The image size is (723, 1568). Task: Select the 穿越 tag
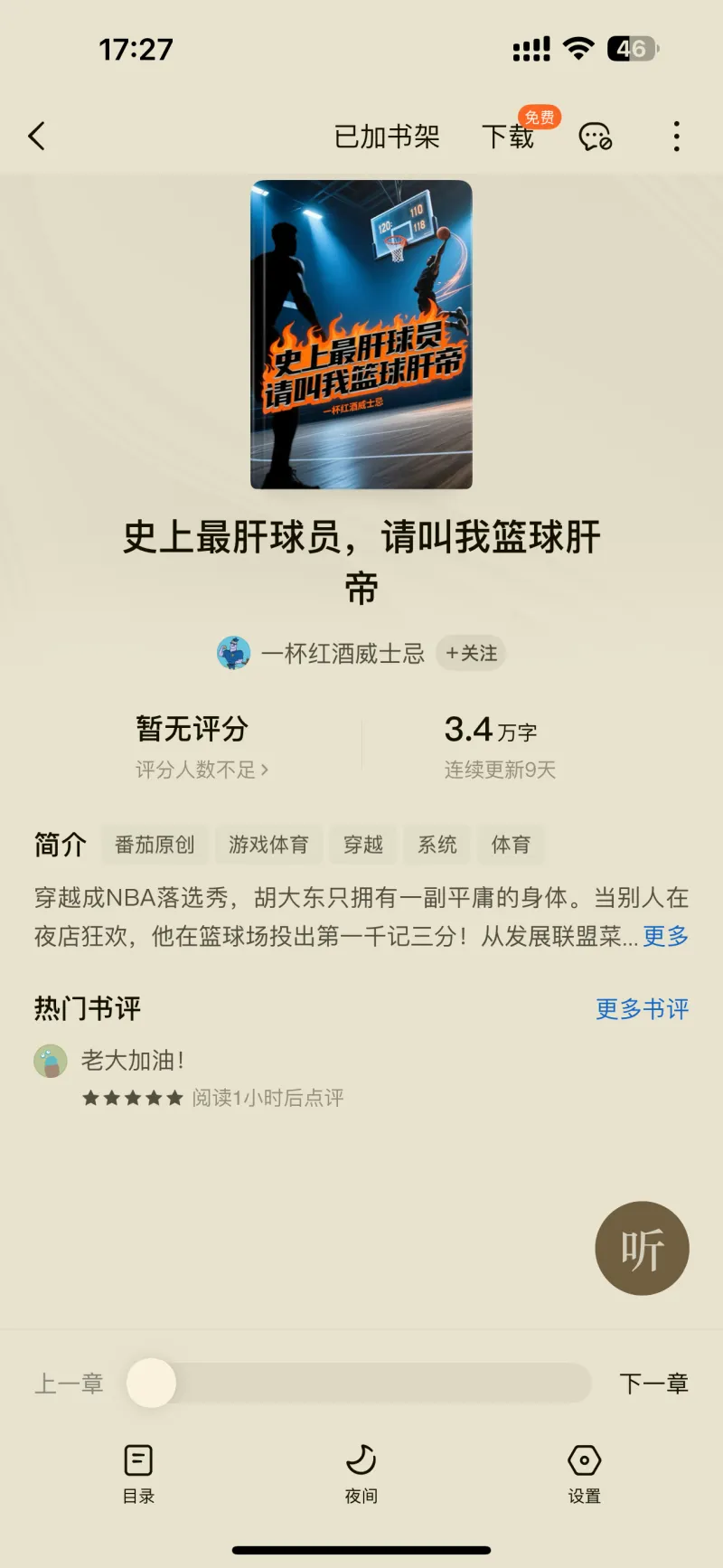(x=363, y=845)
